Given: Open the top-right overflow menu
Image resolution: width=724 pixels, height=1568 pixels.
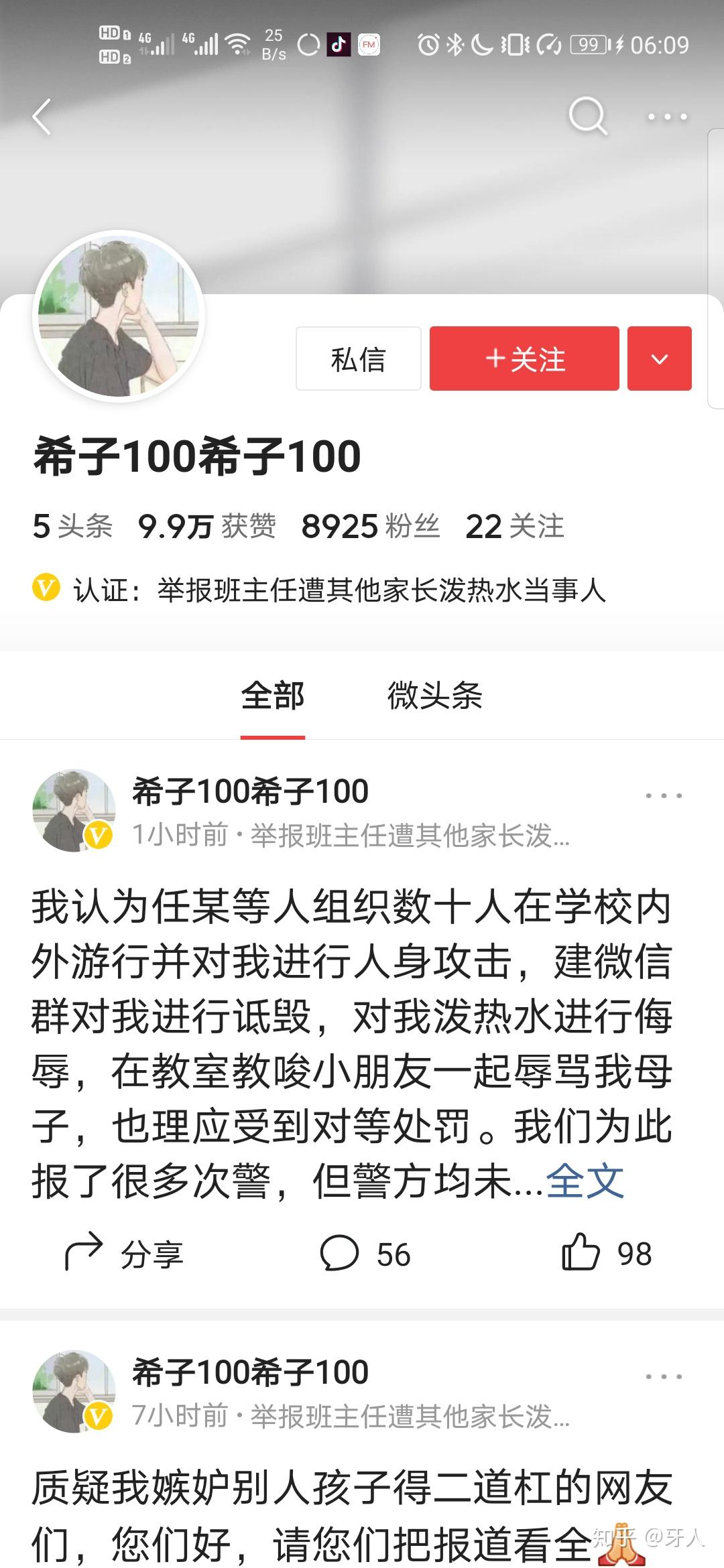Looking at the screenshot, I should (667, 117).
